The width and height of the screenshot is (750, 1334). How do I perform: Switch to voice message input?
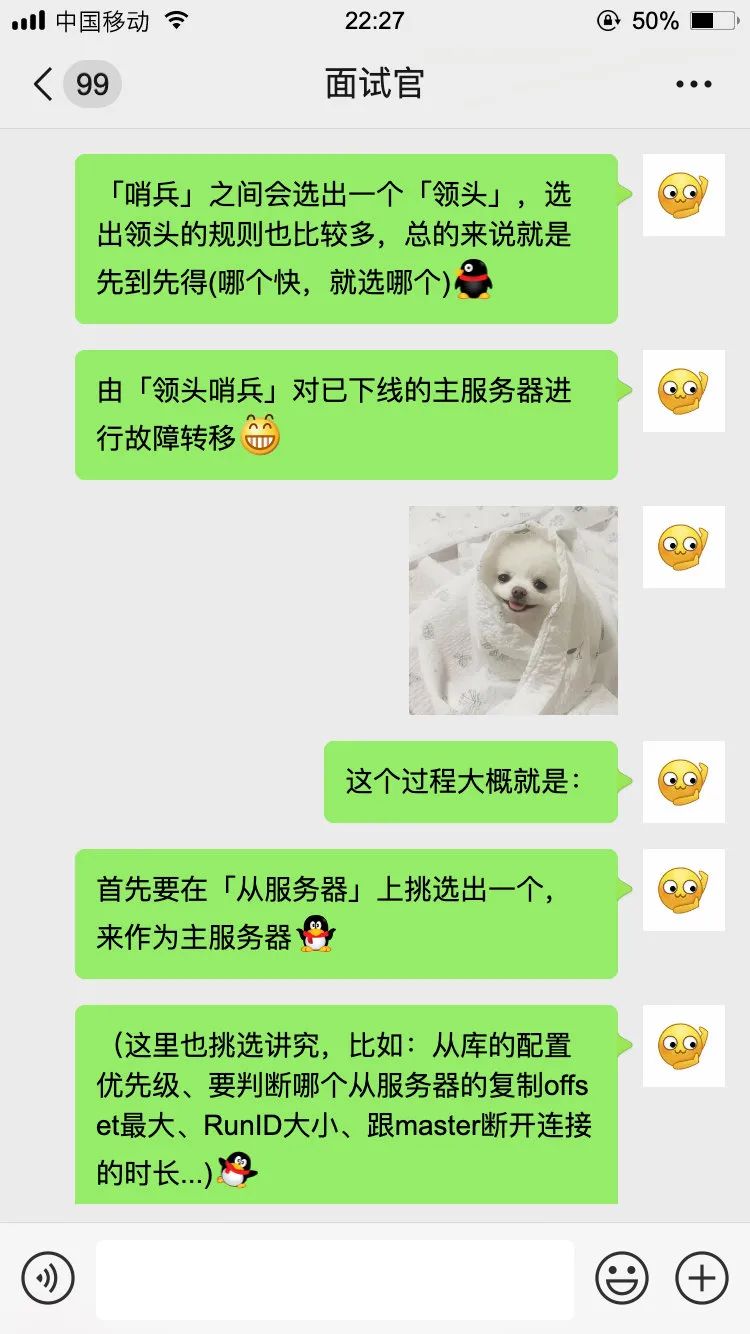[x=48, y=1278]
